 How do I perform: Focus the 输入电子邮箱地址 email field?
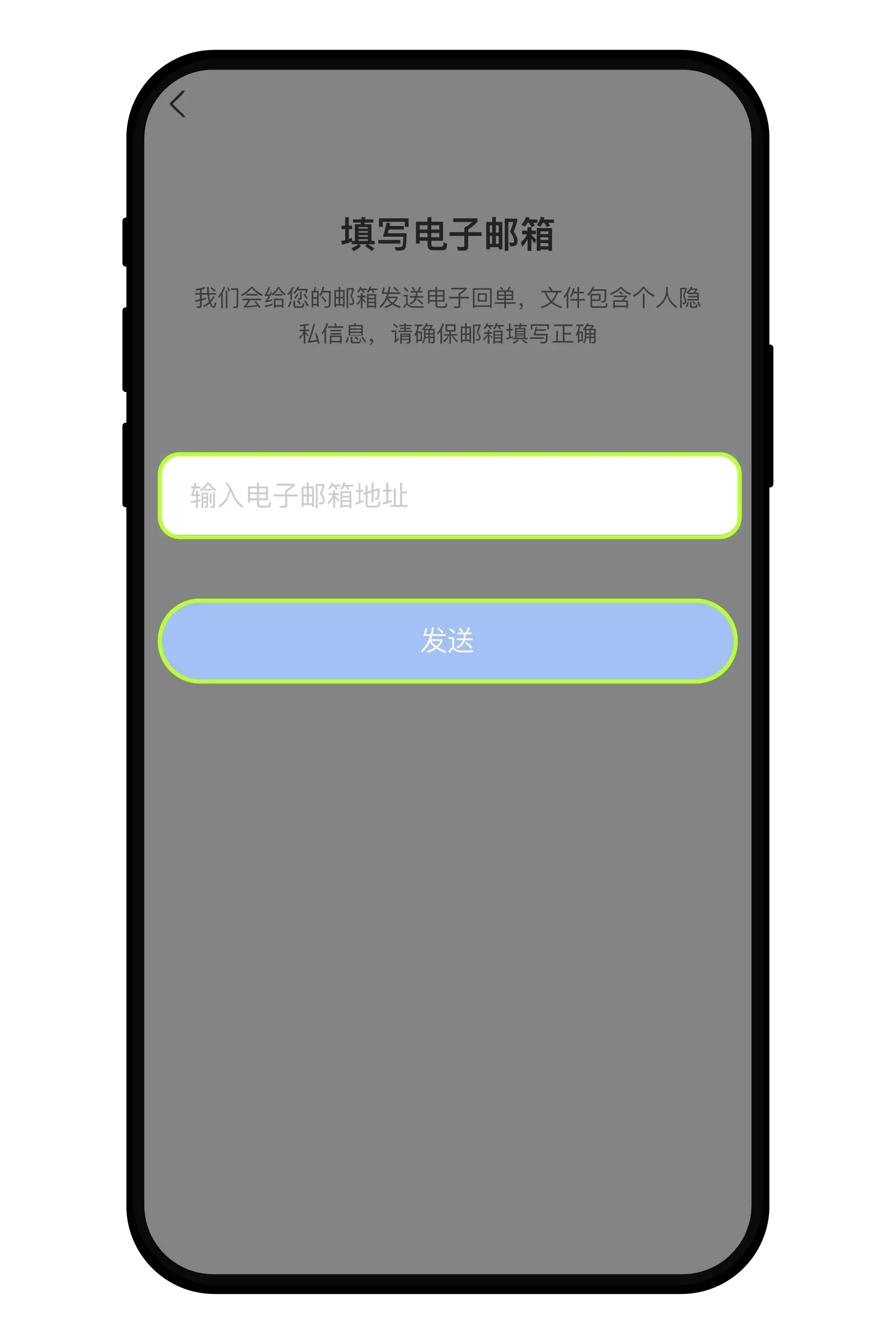[449, 495]
